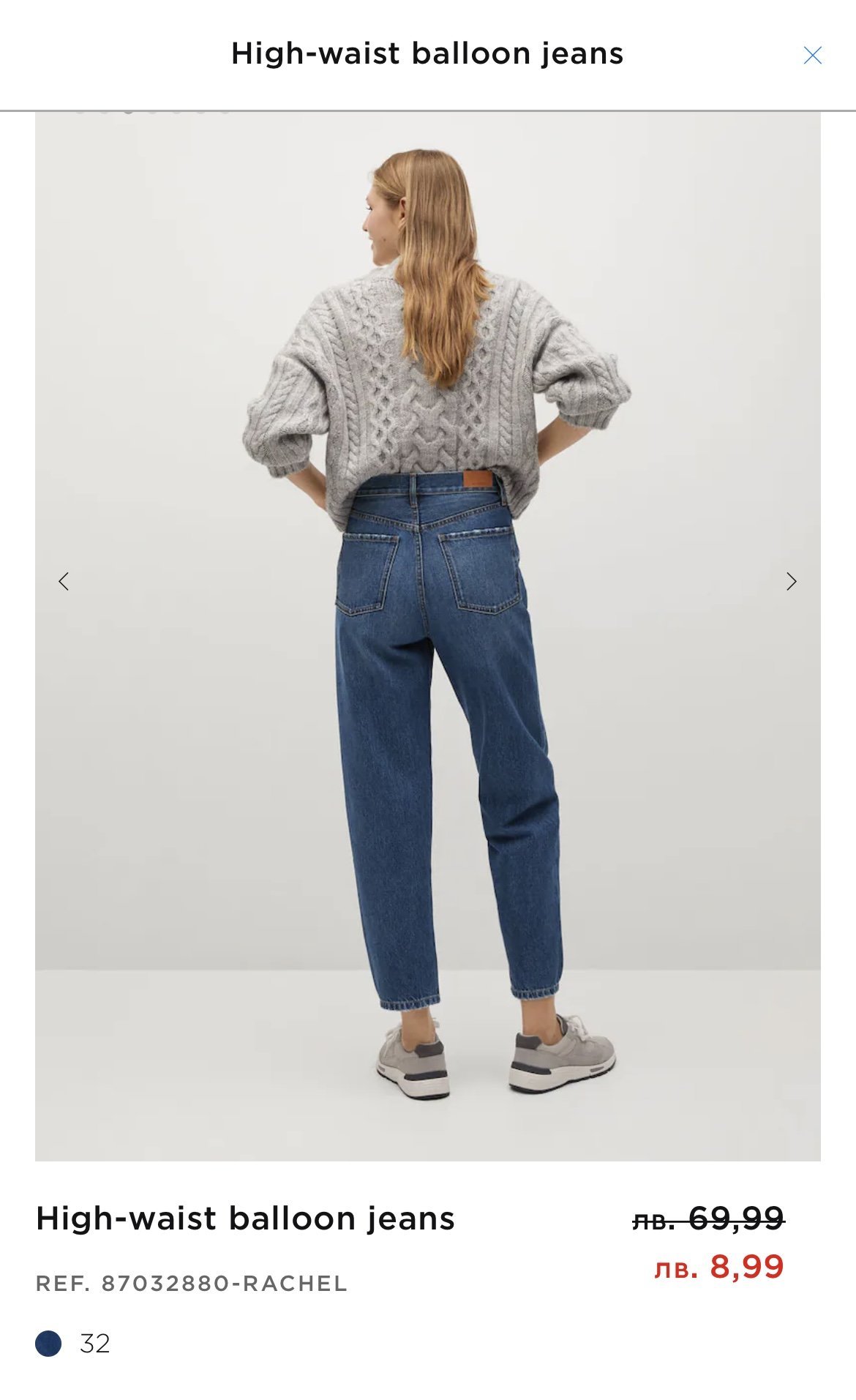Show the next product photo
This screenshot has height=1400, width=856.
click(x=791, y=581)
